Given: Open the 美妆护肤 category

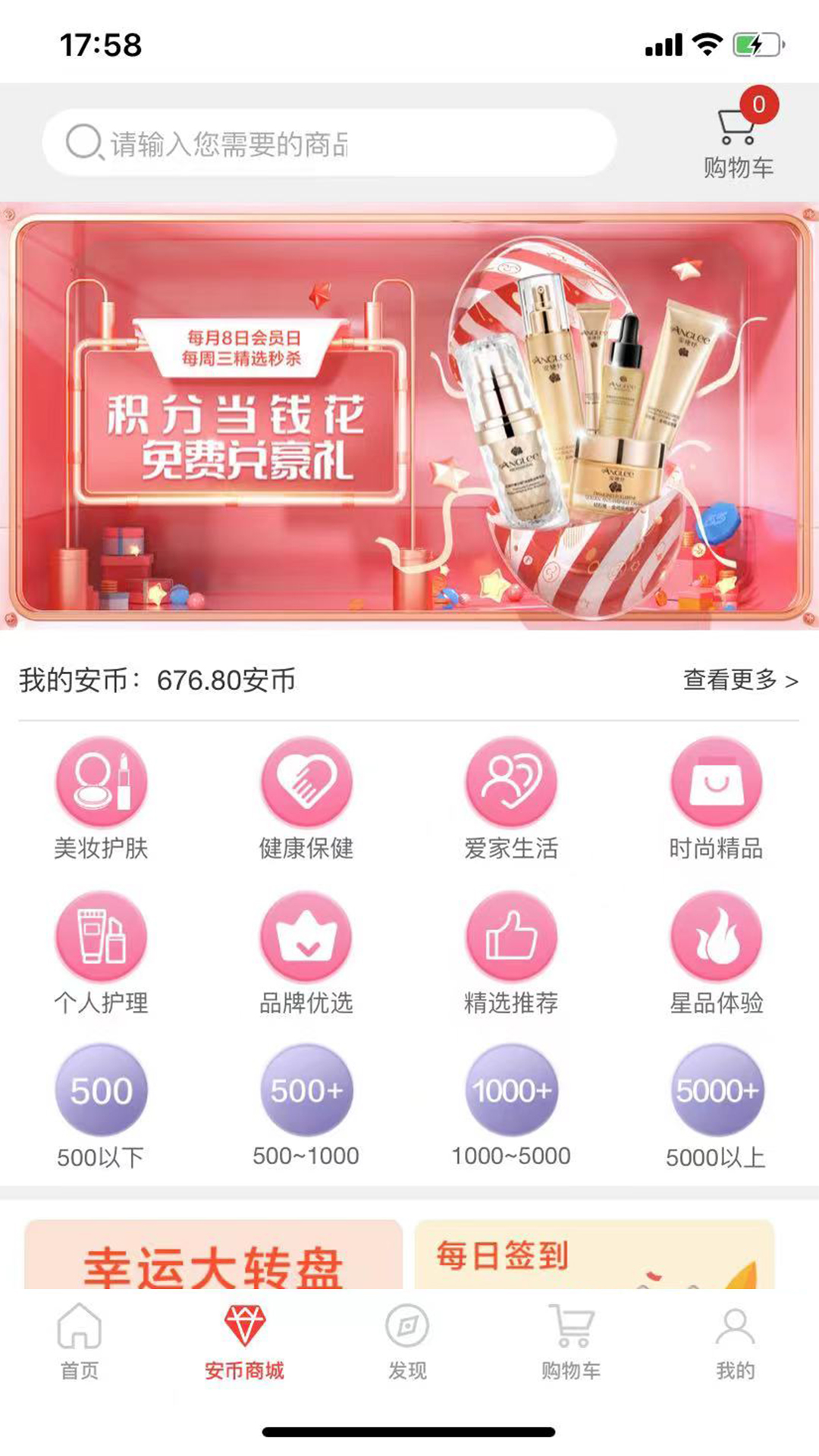Looking at the screenshot, I should click(x=101, y=799).
